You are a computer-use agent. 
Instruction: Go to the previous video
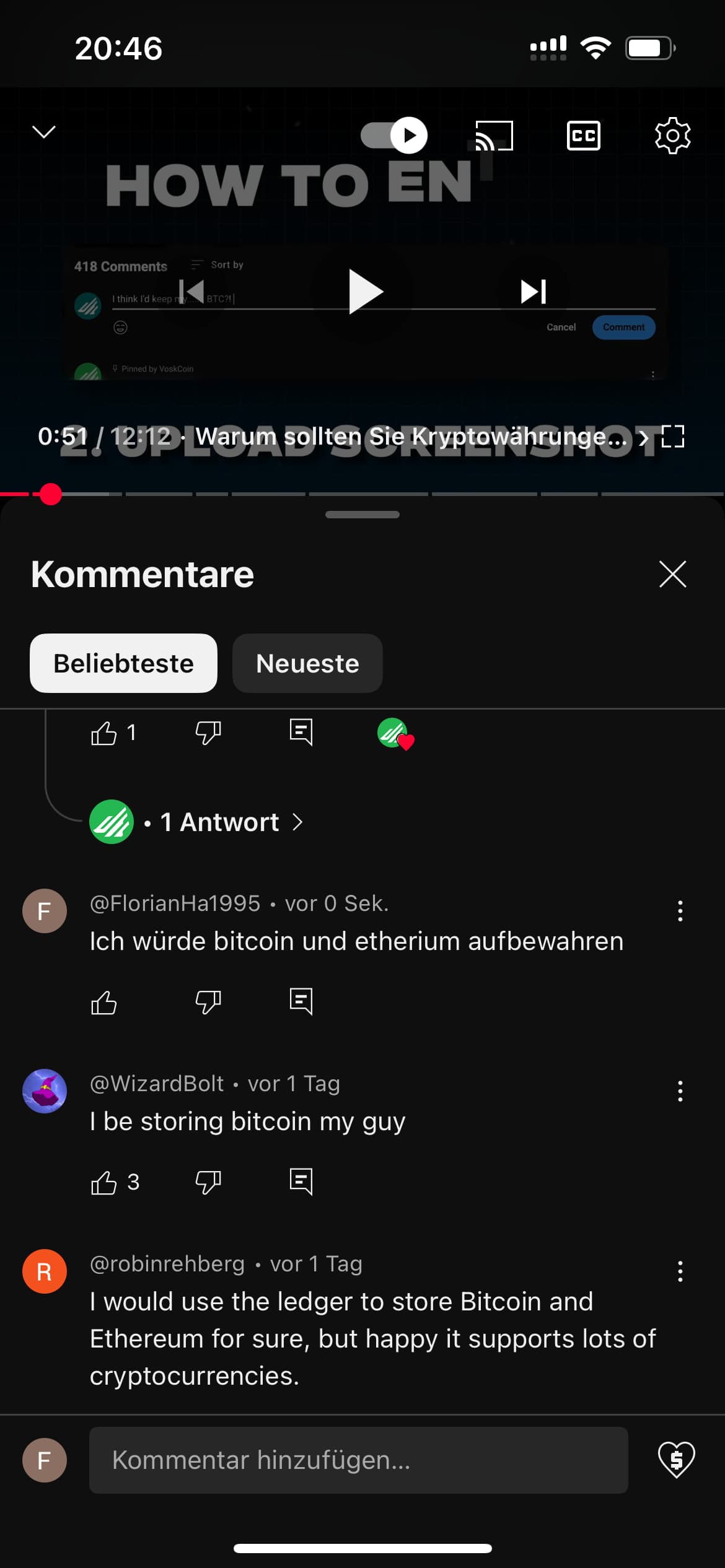(x=191, y=290)
